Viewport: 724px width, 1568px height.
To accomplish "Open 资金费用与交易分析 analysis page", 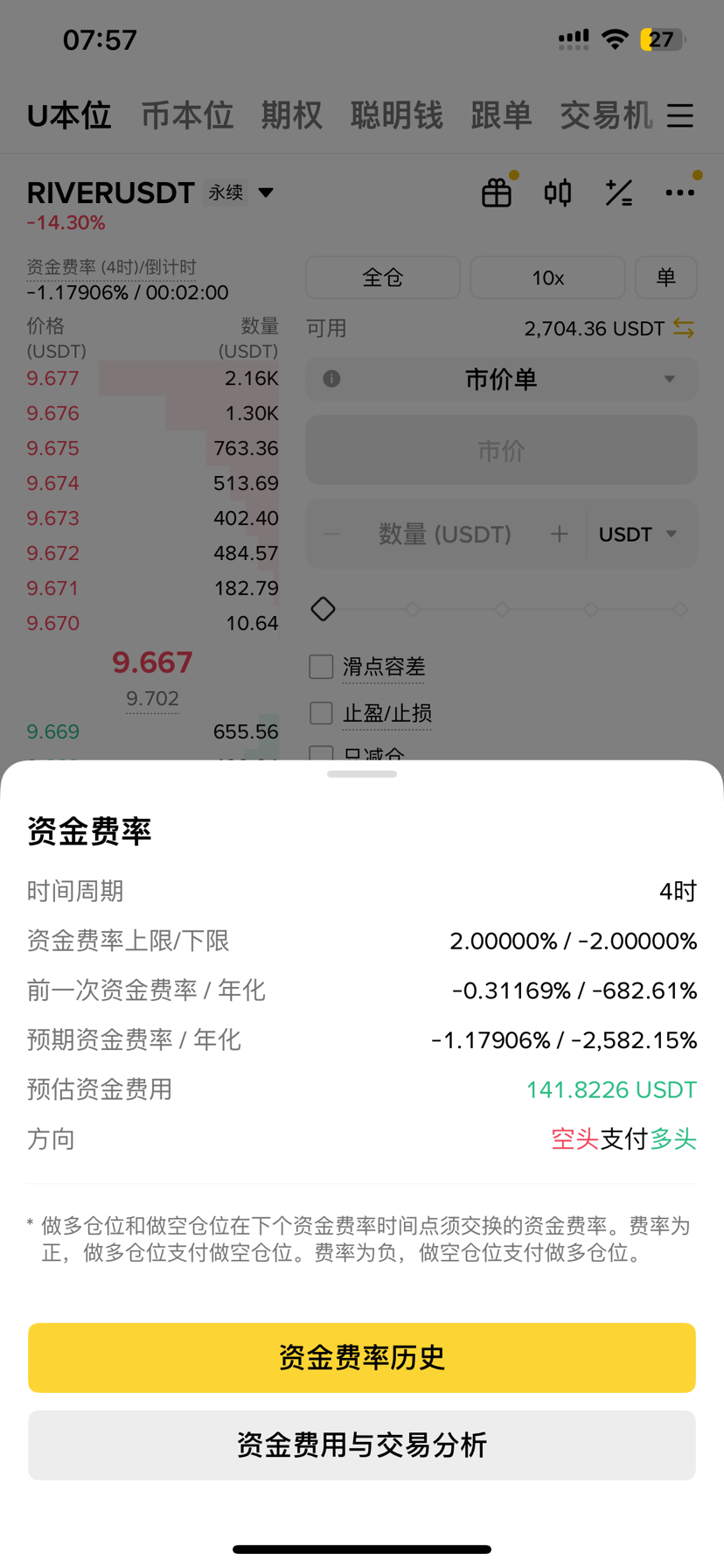I will [362, 1445].
